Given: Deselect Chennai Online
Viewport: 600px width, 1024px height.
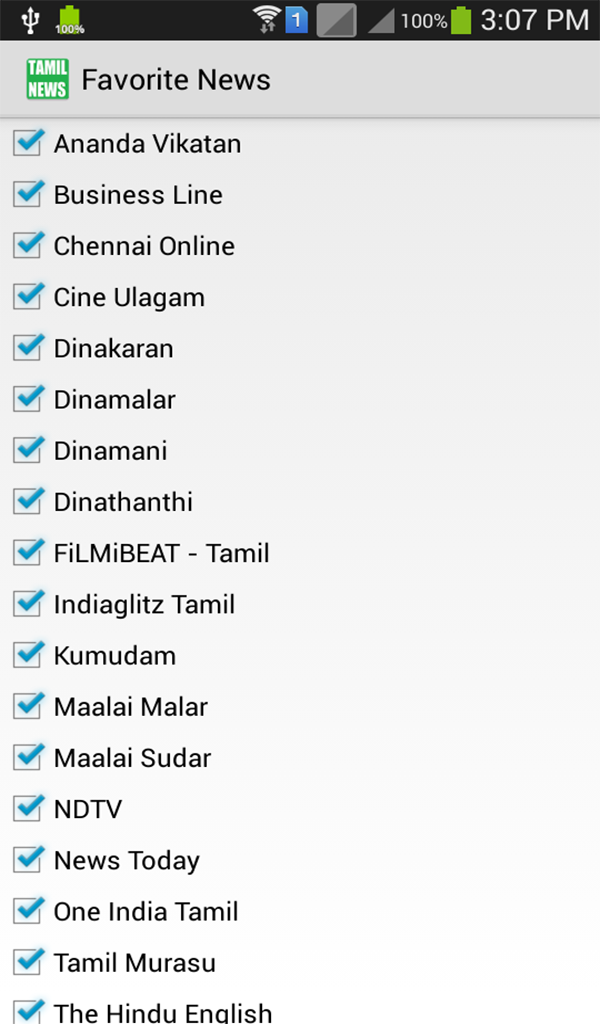Looking at the screenshot, I should [28, 245].
